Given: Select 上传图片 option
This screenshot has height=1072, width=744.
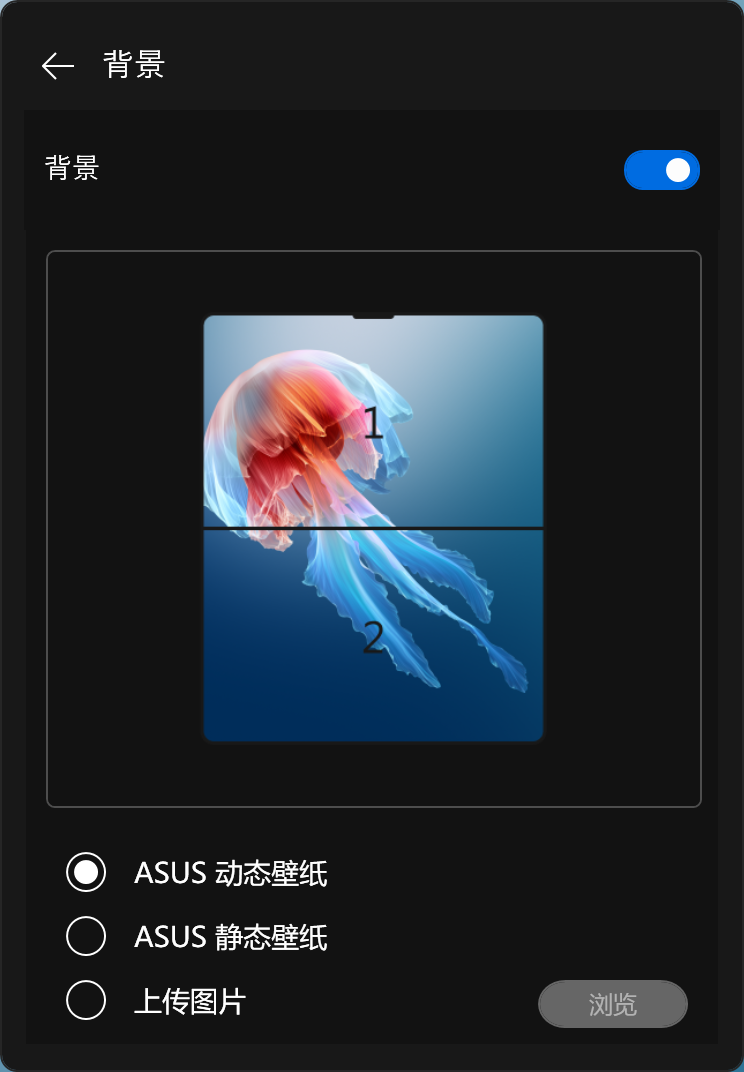Looking at the screenshot, I should [x=86, y=1000].
